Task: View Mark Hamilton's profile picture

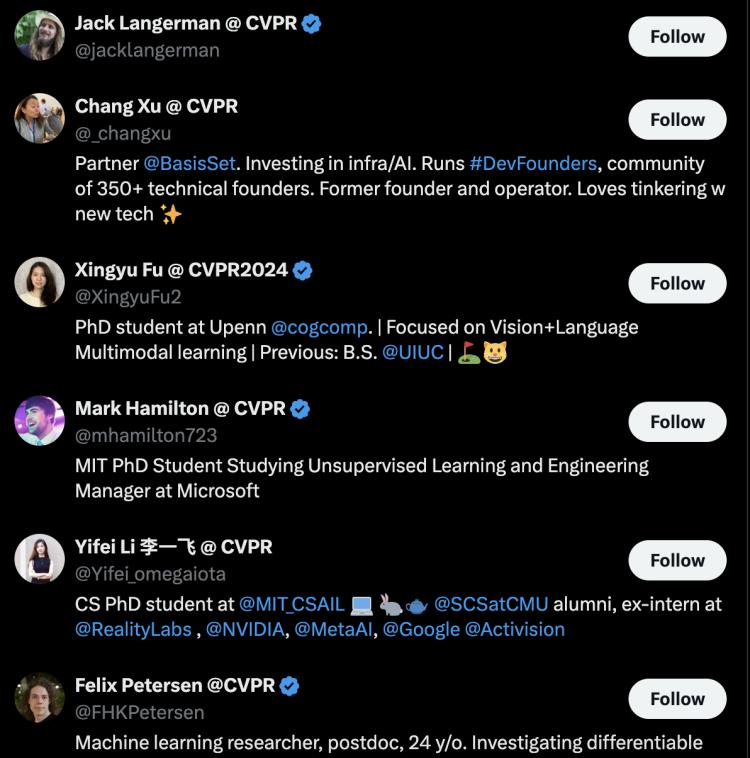Action: point(40,421)
